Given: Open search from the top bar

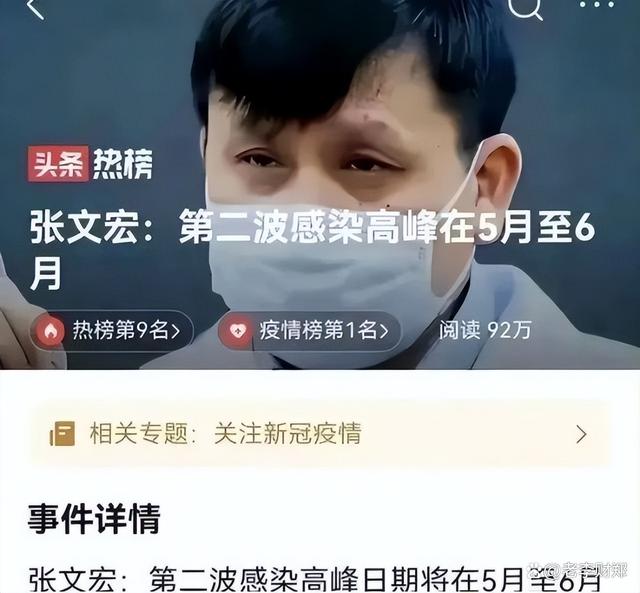Looking at the screenshot, I should click(x=525, y=8).
